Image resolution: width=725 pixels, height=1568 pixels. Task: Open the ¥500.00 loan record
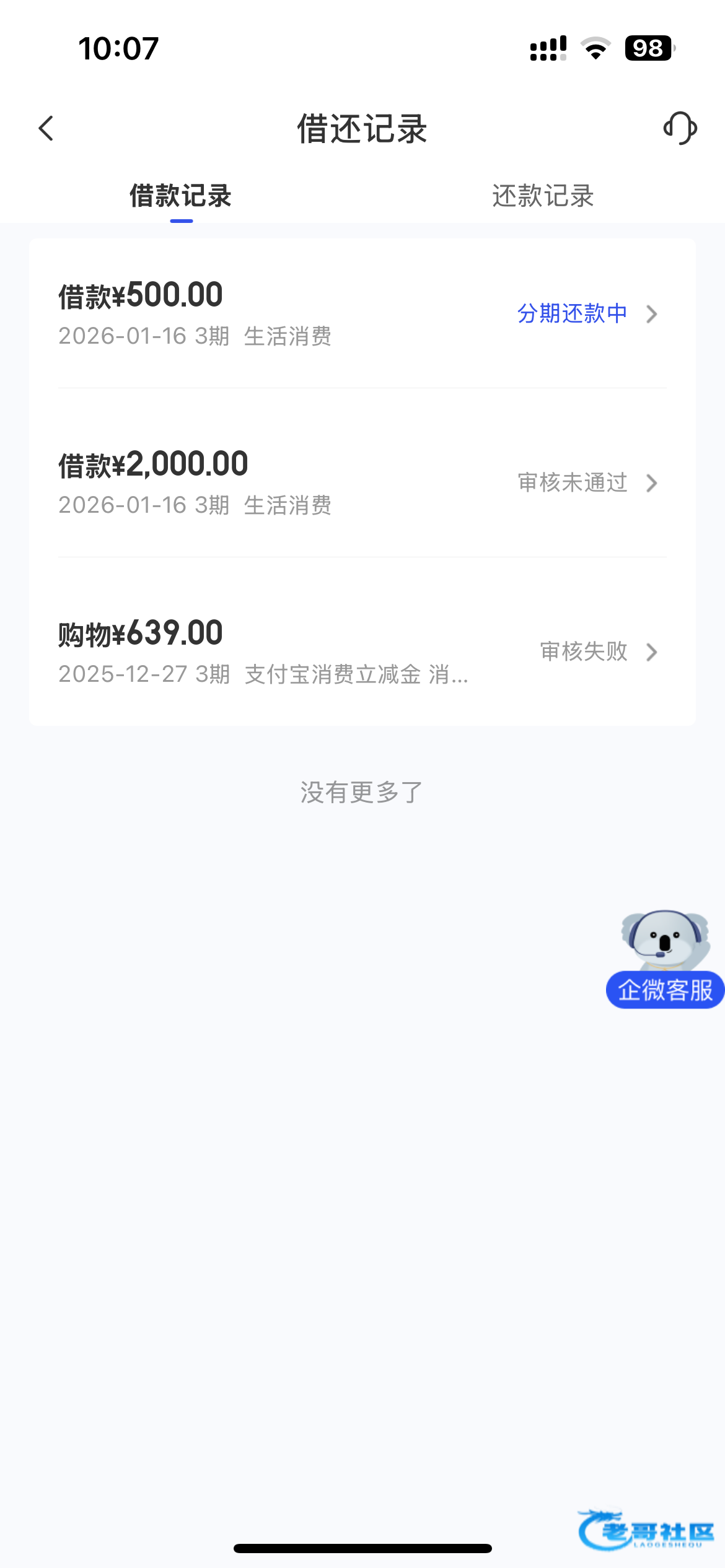point(362,314)
